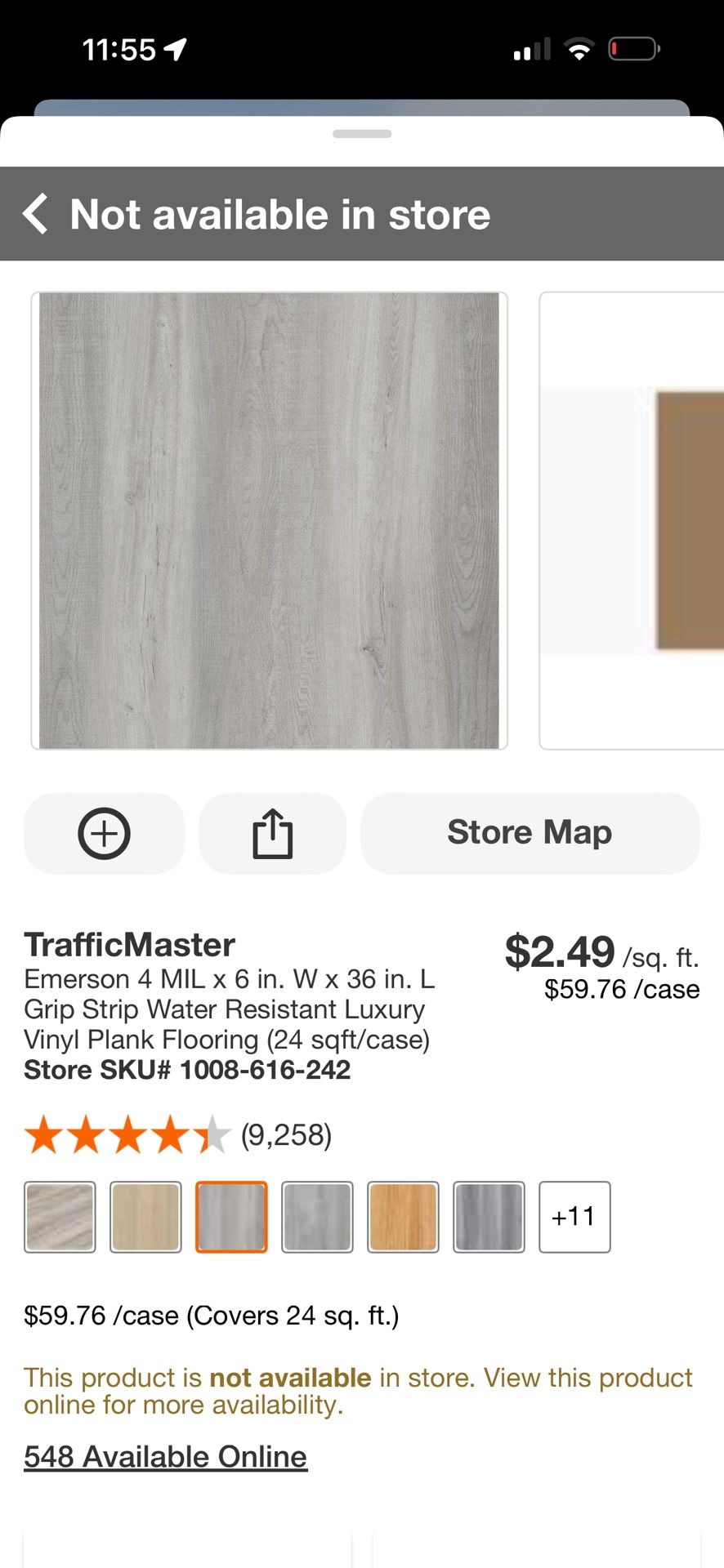Tap the Not available in store header
724x1568 pixels.
[x=279, y=214]
